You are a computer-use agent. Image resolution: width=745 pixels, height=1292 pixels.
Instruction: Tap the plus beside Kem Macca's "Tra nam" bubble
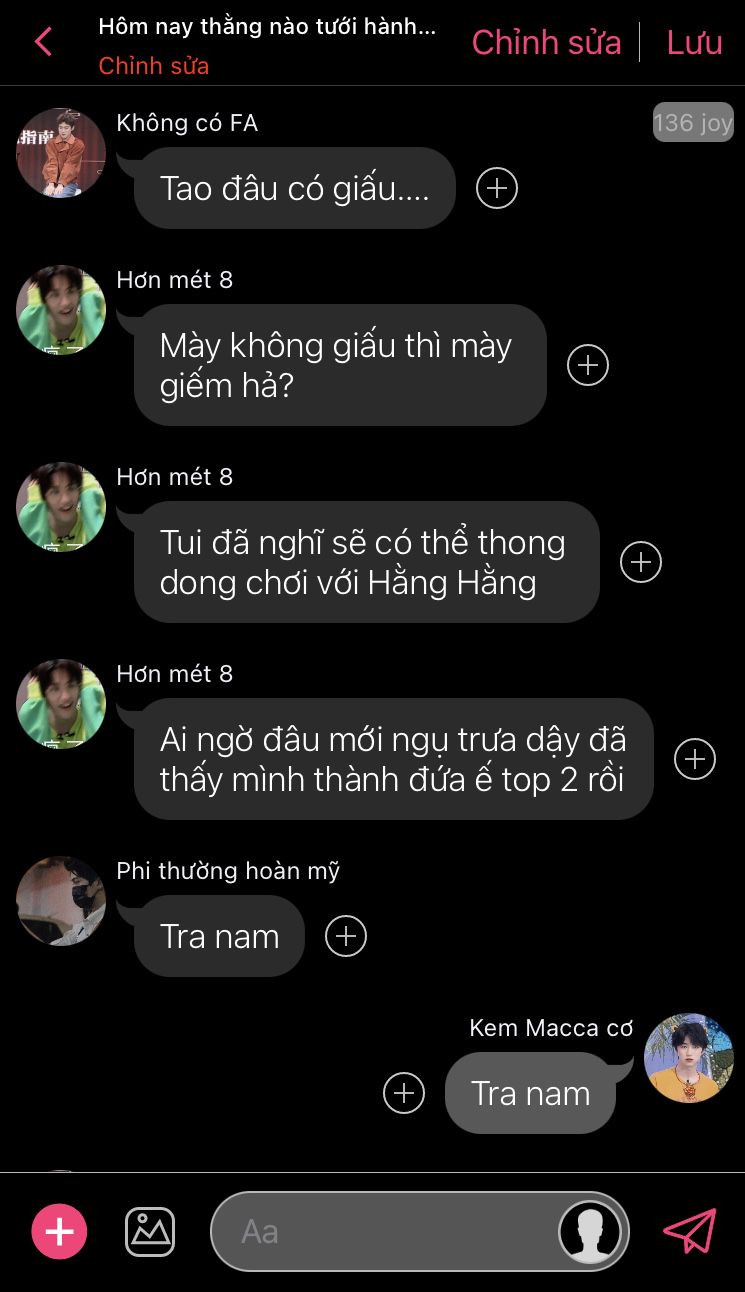coord(404,1093)
